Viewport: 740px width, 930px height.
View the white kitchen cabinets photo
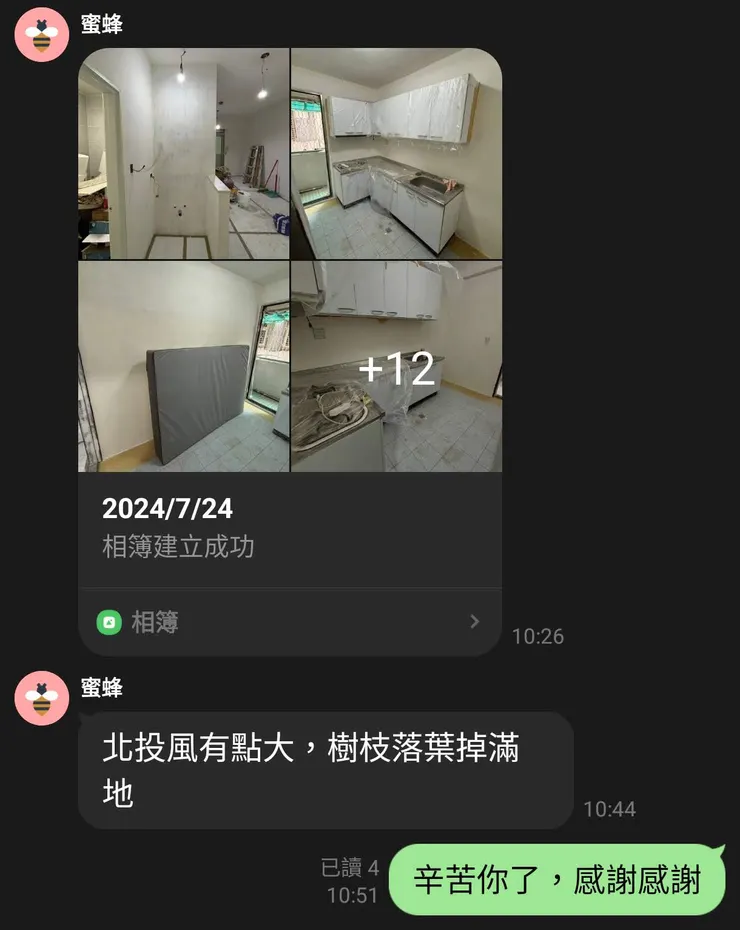coord(395,150)
